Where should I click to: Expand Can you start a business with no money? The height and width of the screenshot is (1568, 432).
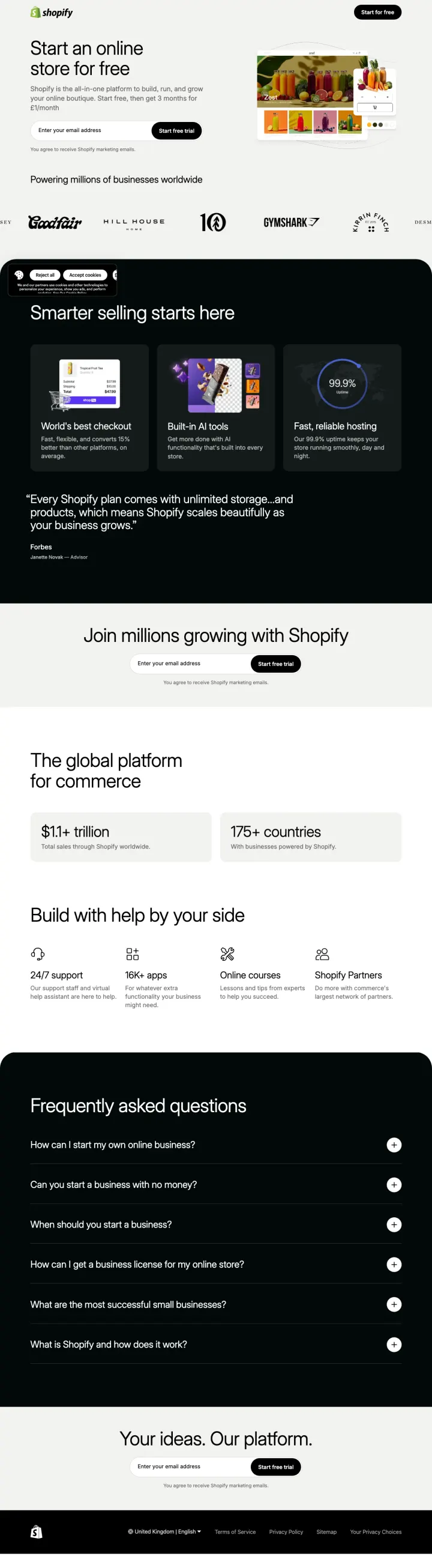[x=394, y=1184]
